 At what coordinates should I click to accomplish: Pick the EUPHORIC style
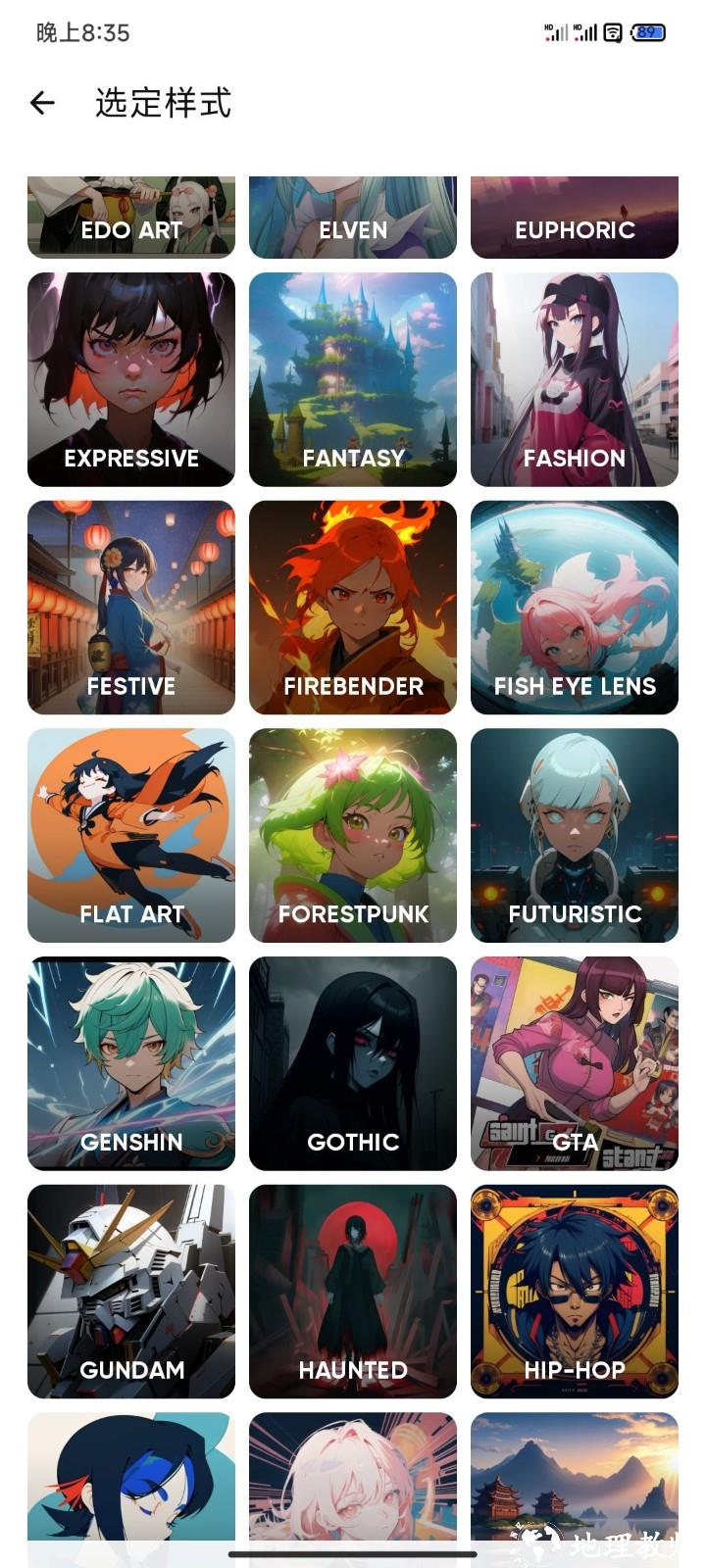575,218
